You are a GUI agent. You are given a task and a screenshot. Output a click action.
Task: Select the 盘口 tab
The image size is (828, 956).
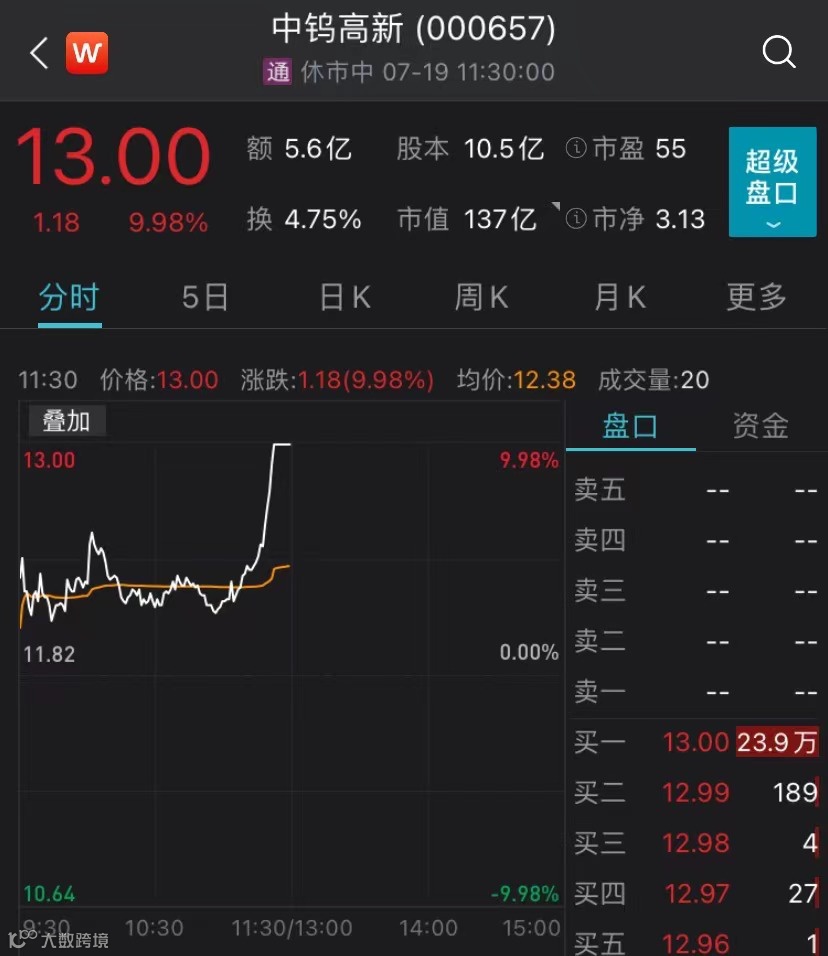tap(630, 427)
